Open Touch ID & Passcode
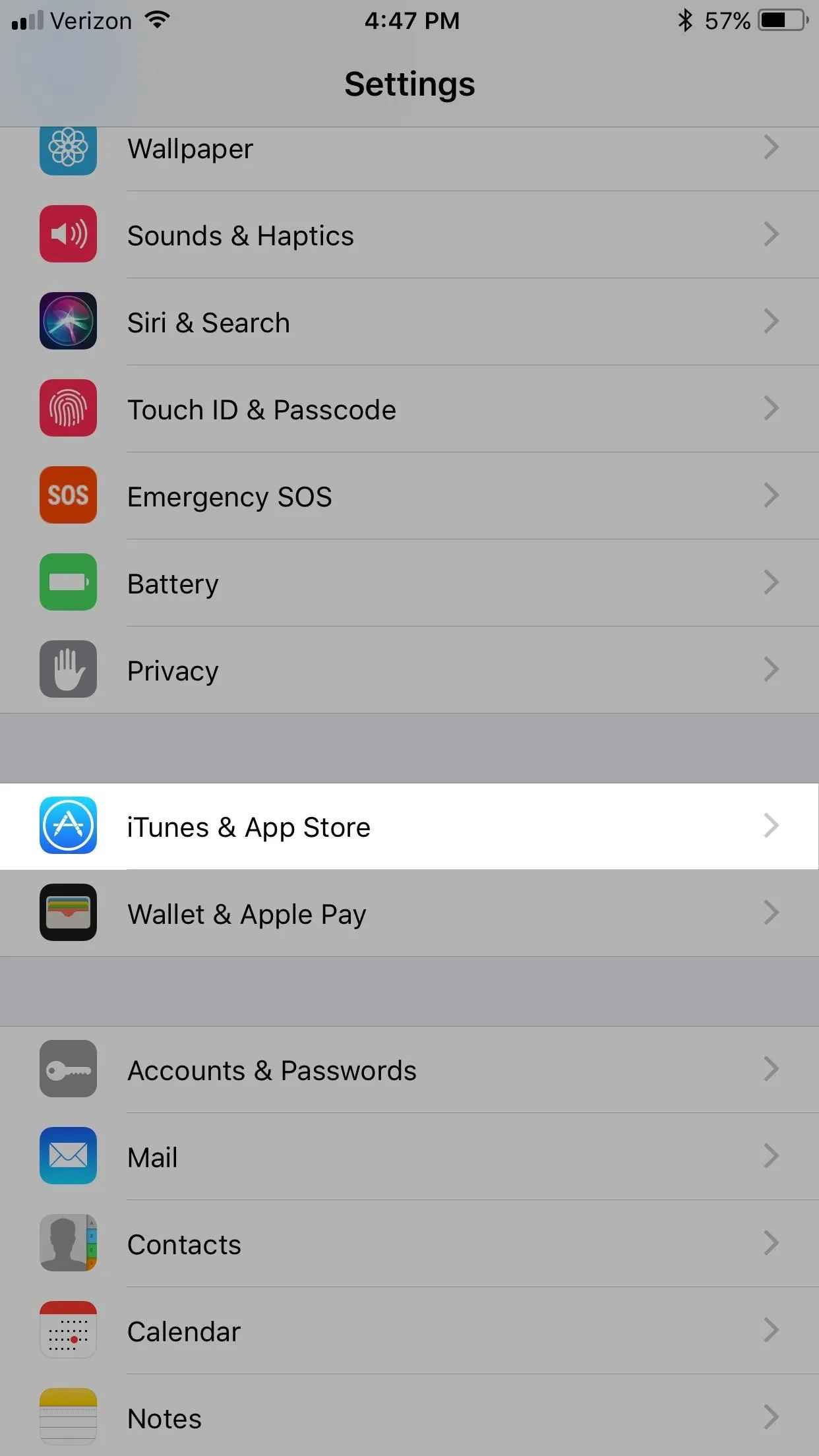Screen dimensions: 819x1456 (x=409, y=409)
